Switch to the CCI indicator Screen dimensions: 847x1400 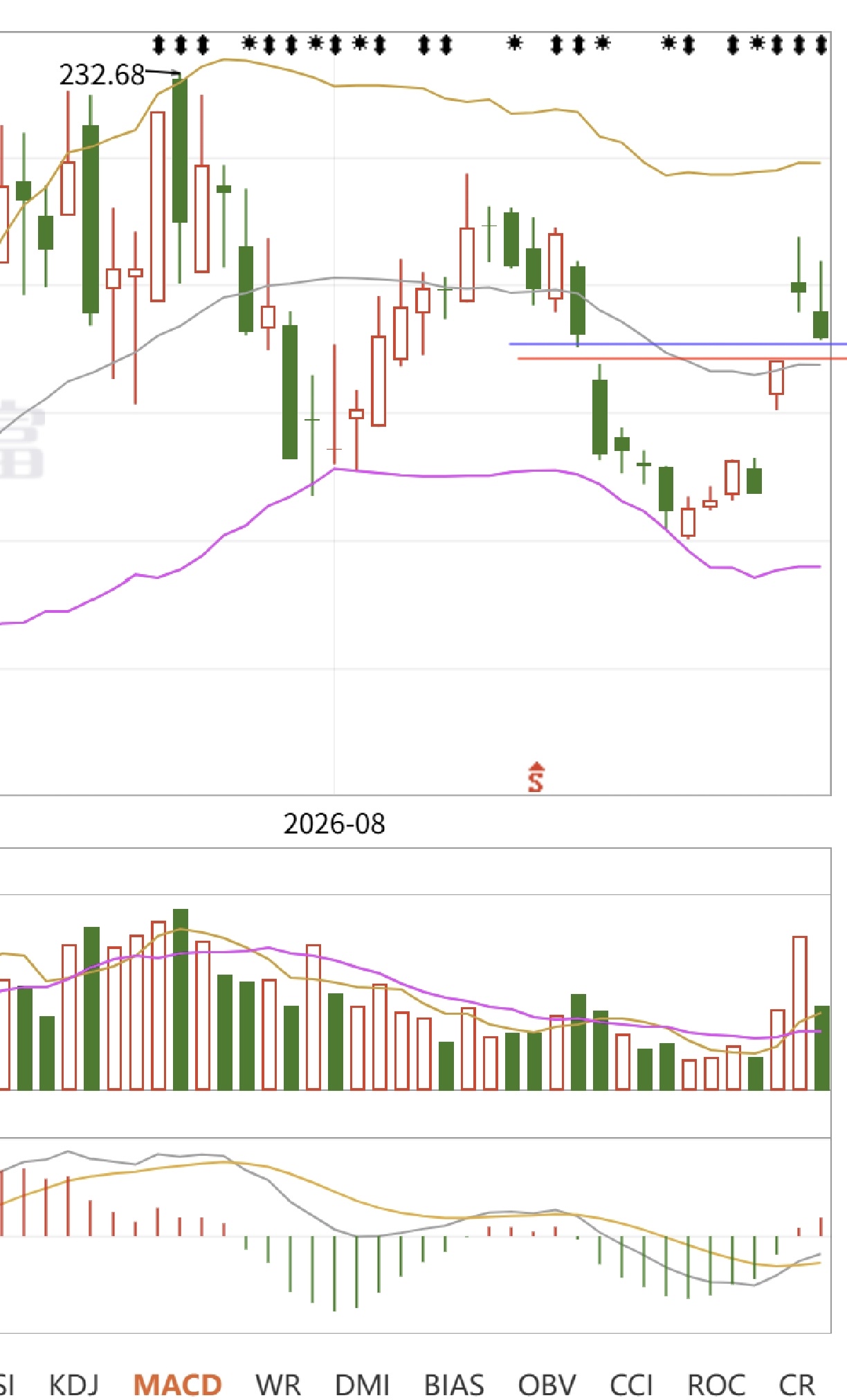631,1385
